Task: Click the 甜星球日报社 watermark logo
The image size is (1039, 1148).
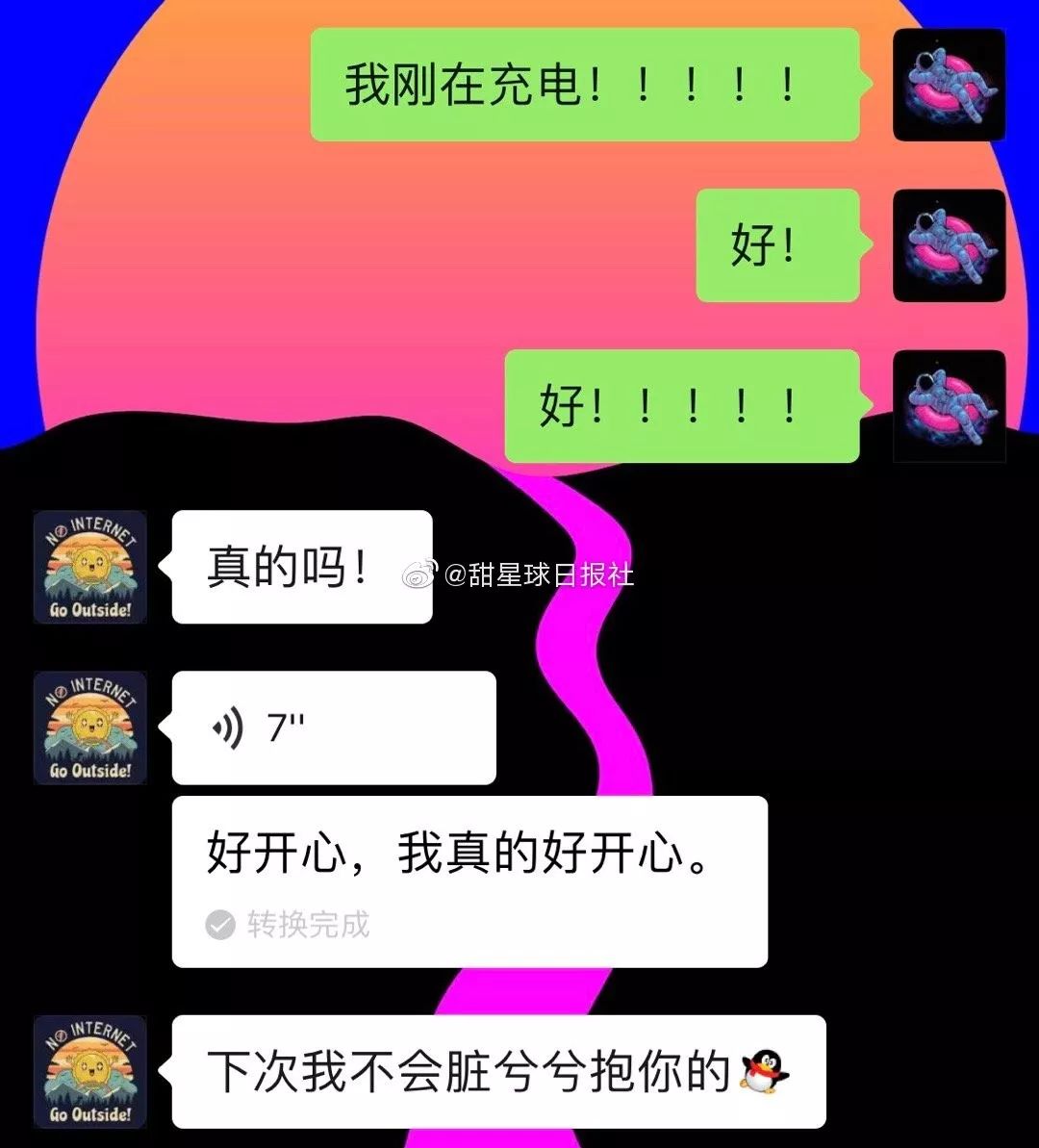Action: click(421, 573)
